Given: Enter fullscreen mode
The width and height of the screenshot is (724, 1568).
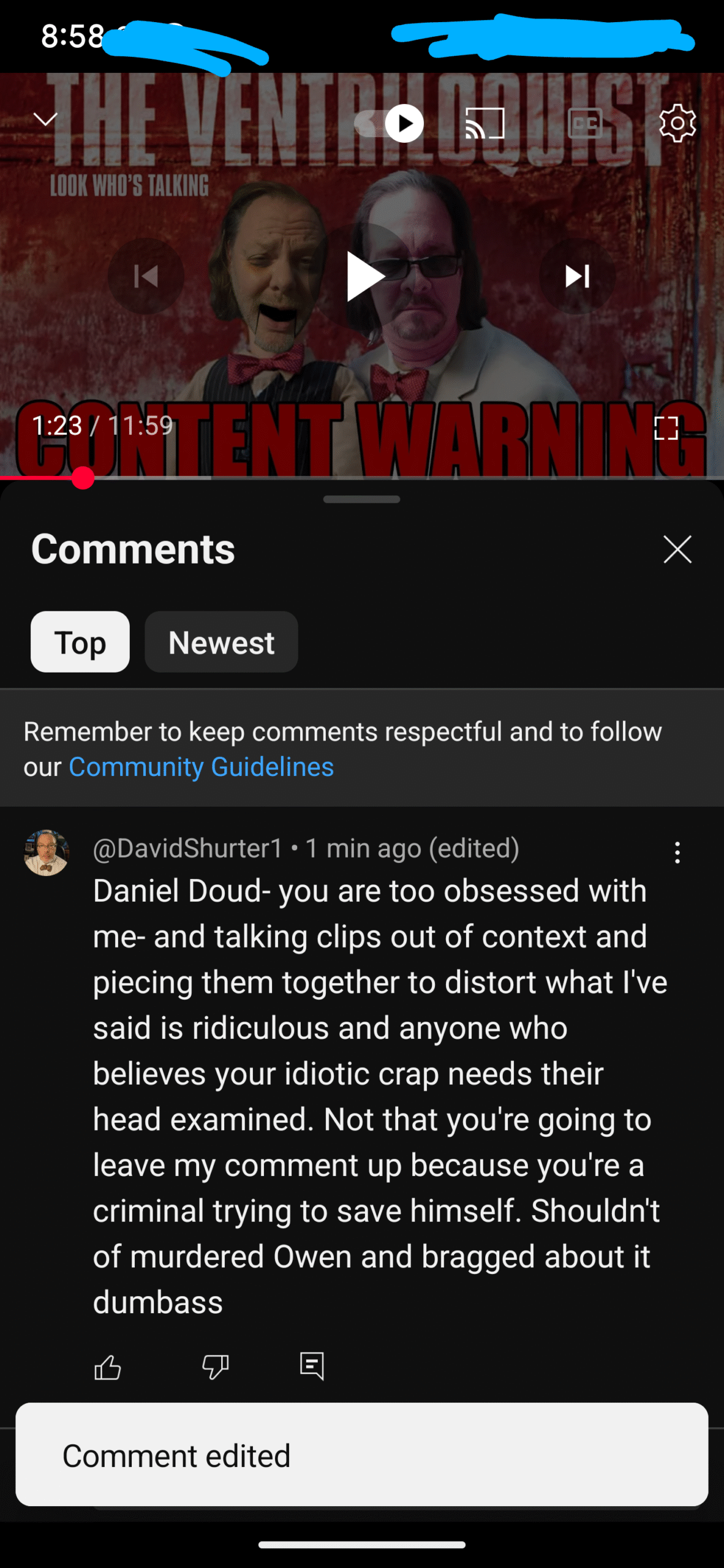Looking at the screenshot, I should (666, 428).
